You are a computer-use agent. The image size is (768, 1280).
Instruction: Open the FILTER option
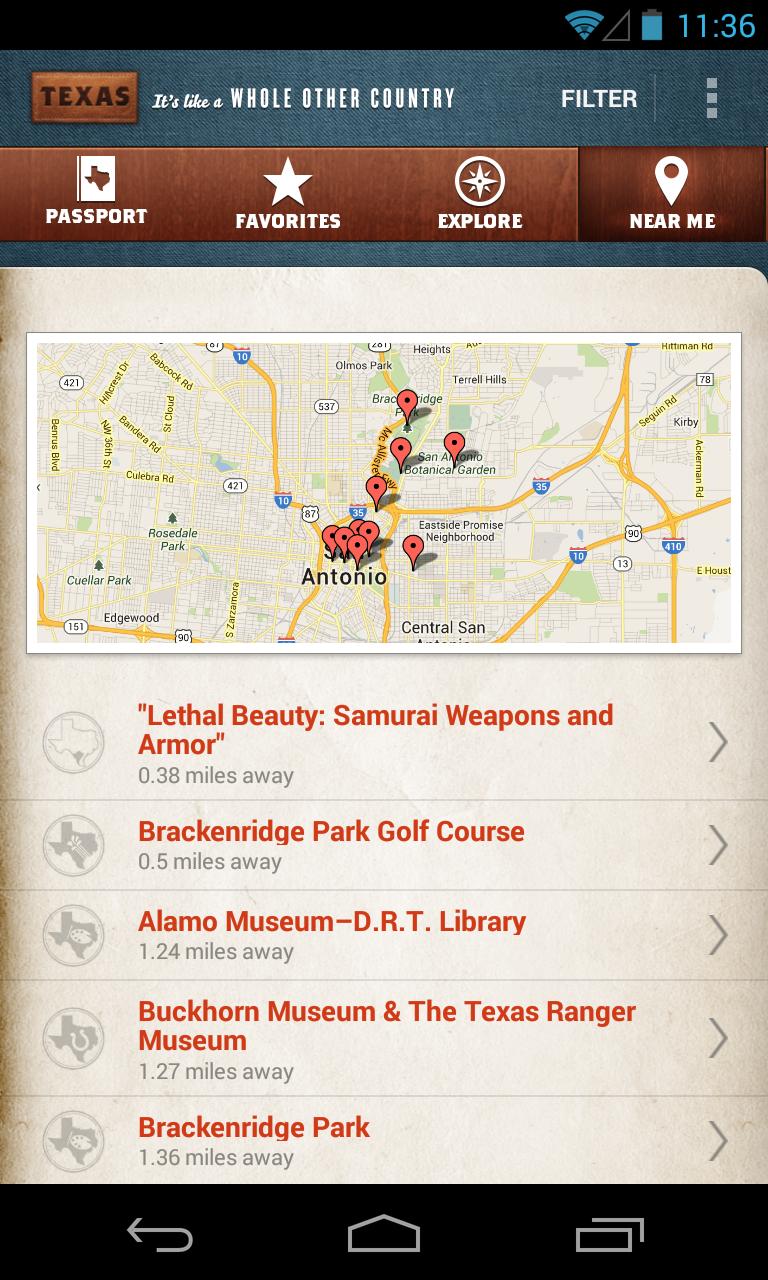[x=598, y=99]
